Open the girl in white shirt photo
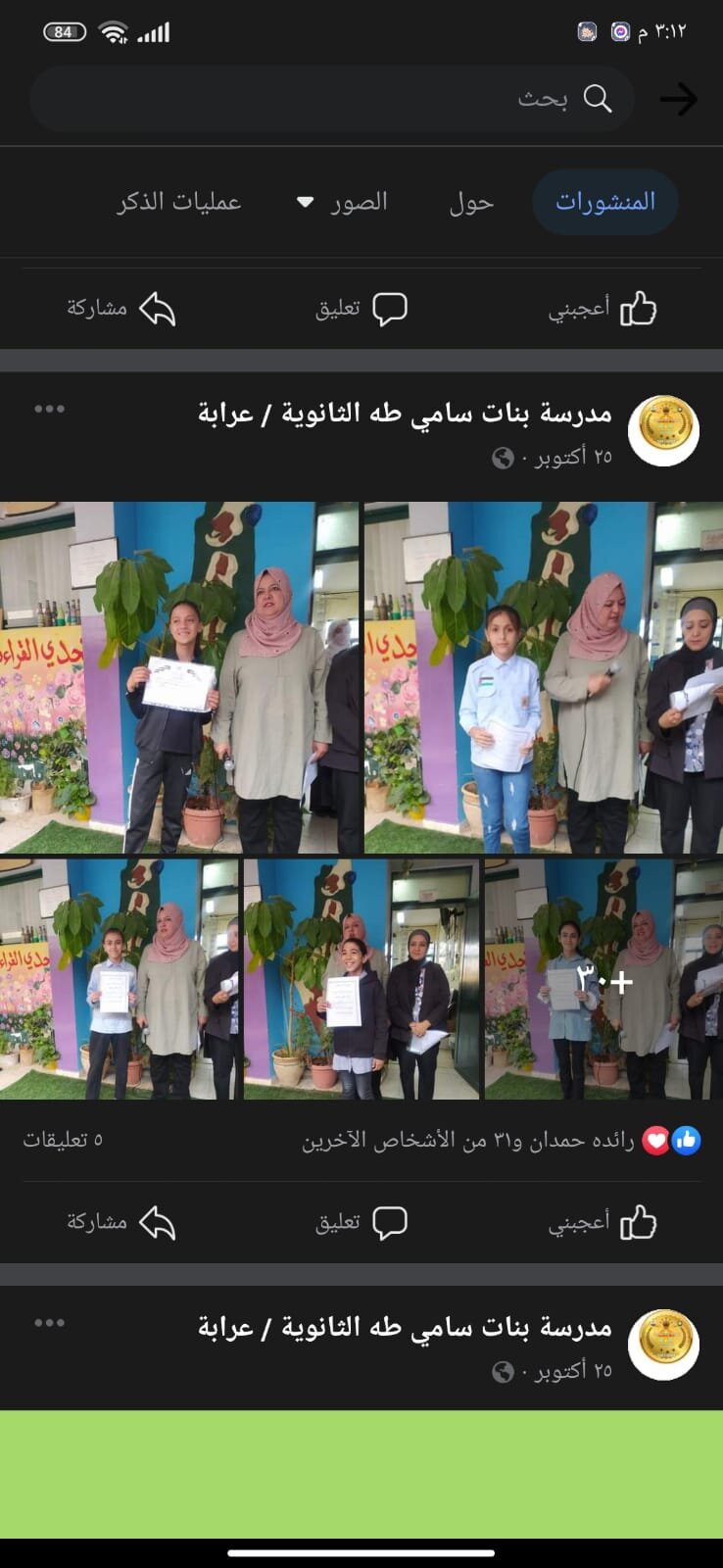The image size is (723, 1568). tap(543, 678)
